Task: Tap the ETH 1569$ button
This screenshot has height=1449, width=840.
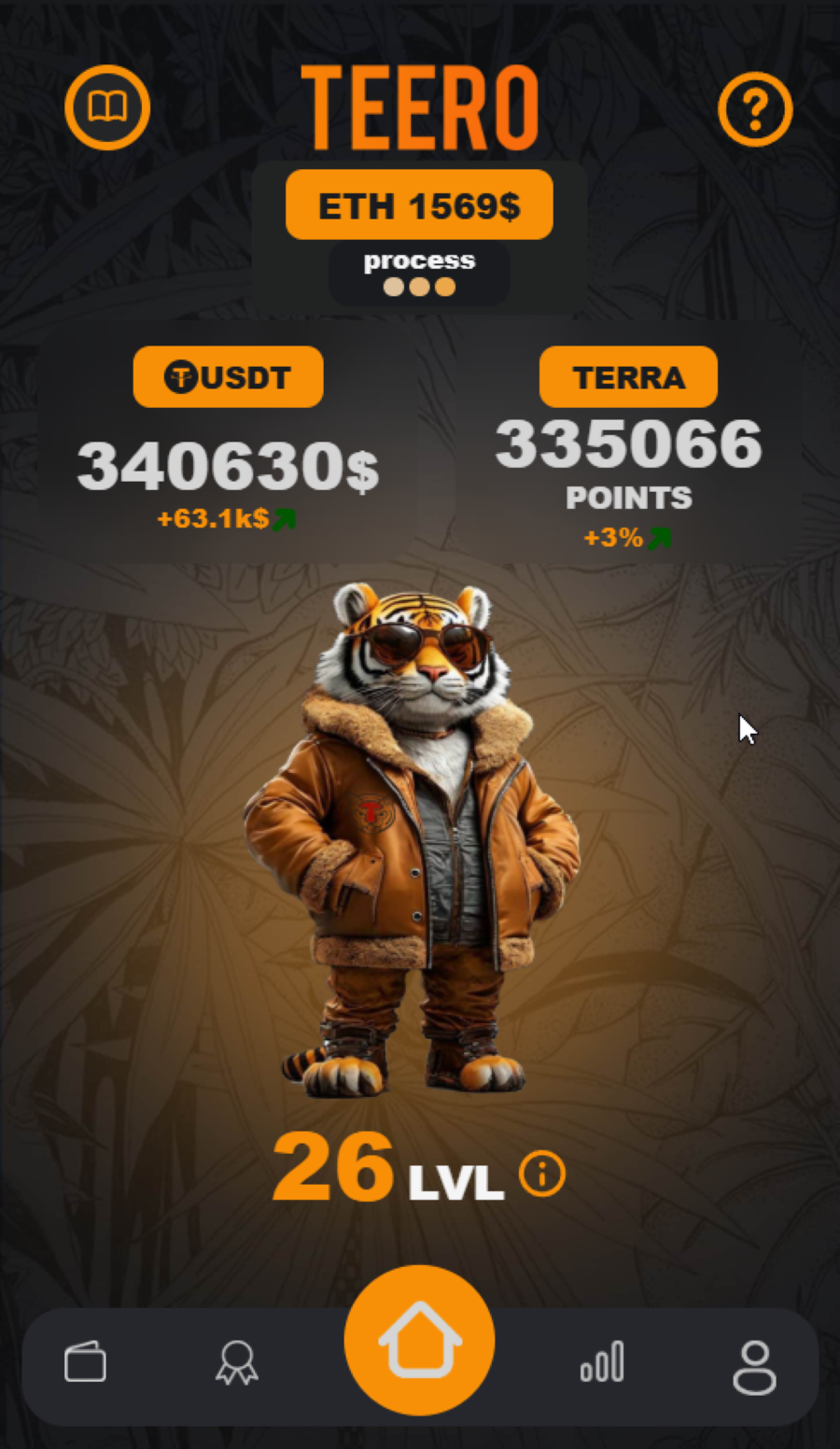Action: 419,204
